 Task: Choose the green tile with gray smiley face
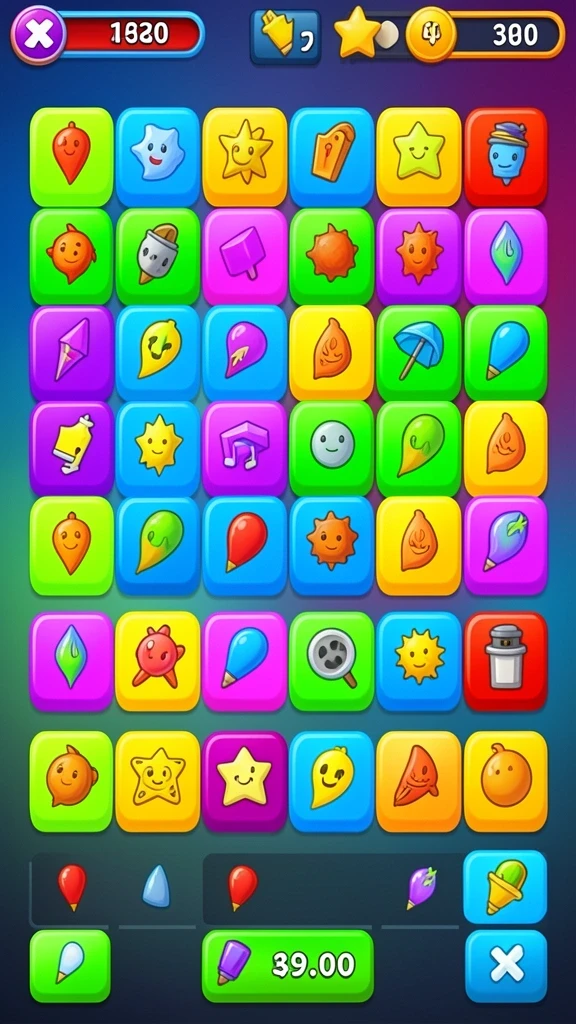pos(331,448)
